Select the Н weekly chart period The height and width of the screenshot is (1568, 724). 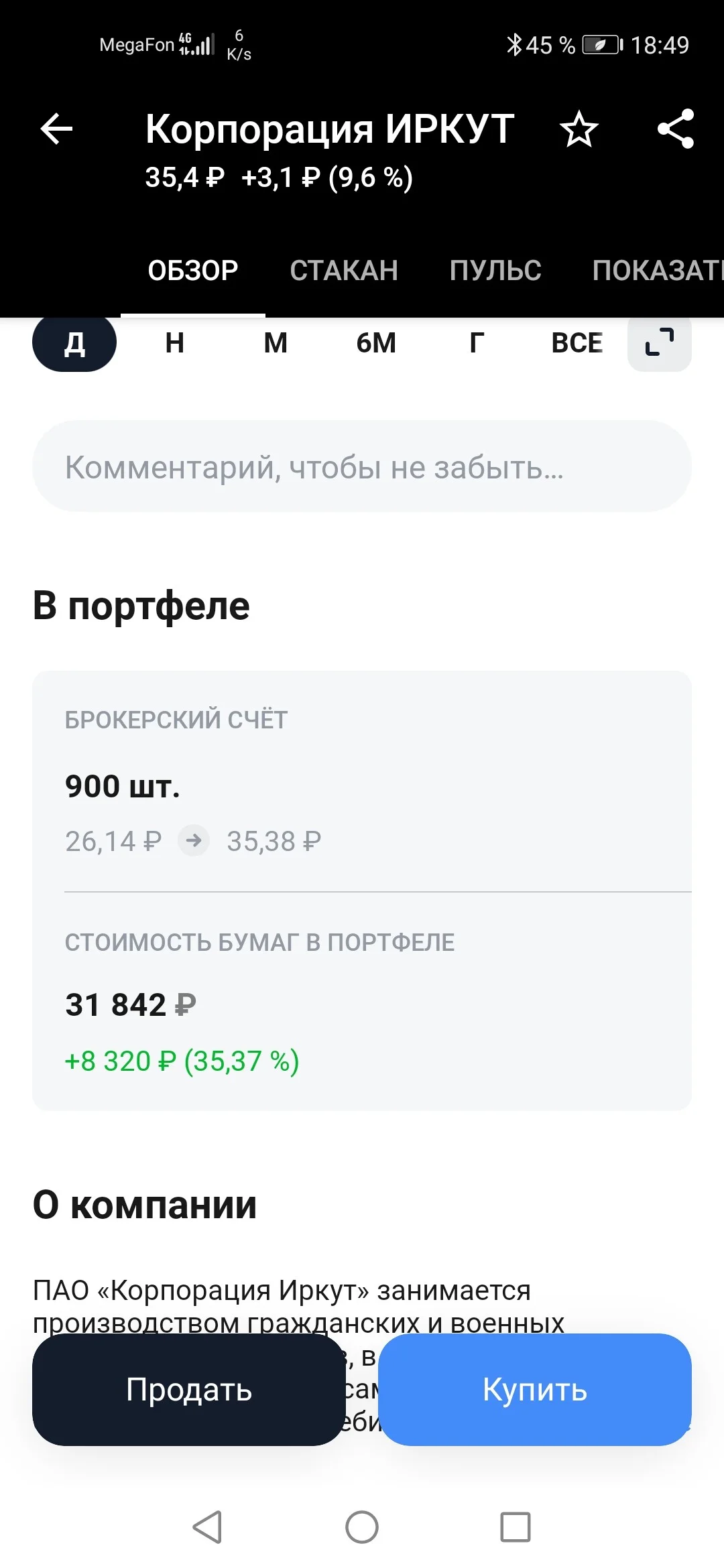point(175,342)
